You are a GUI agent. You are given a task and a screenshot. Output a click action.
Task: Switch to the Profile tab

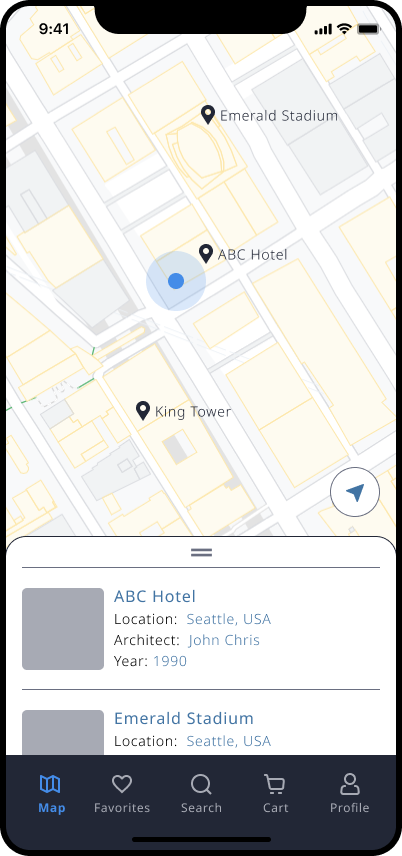(x=350, y=794)
